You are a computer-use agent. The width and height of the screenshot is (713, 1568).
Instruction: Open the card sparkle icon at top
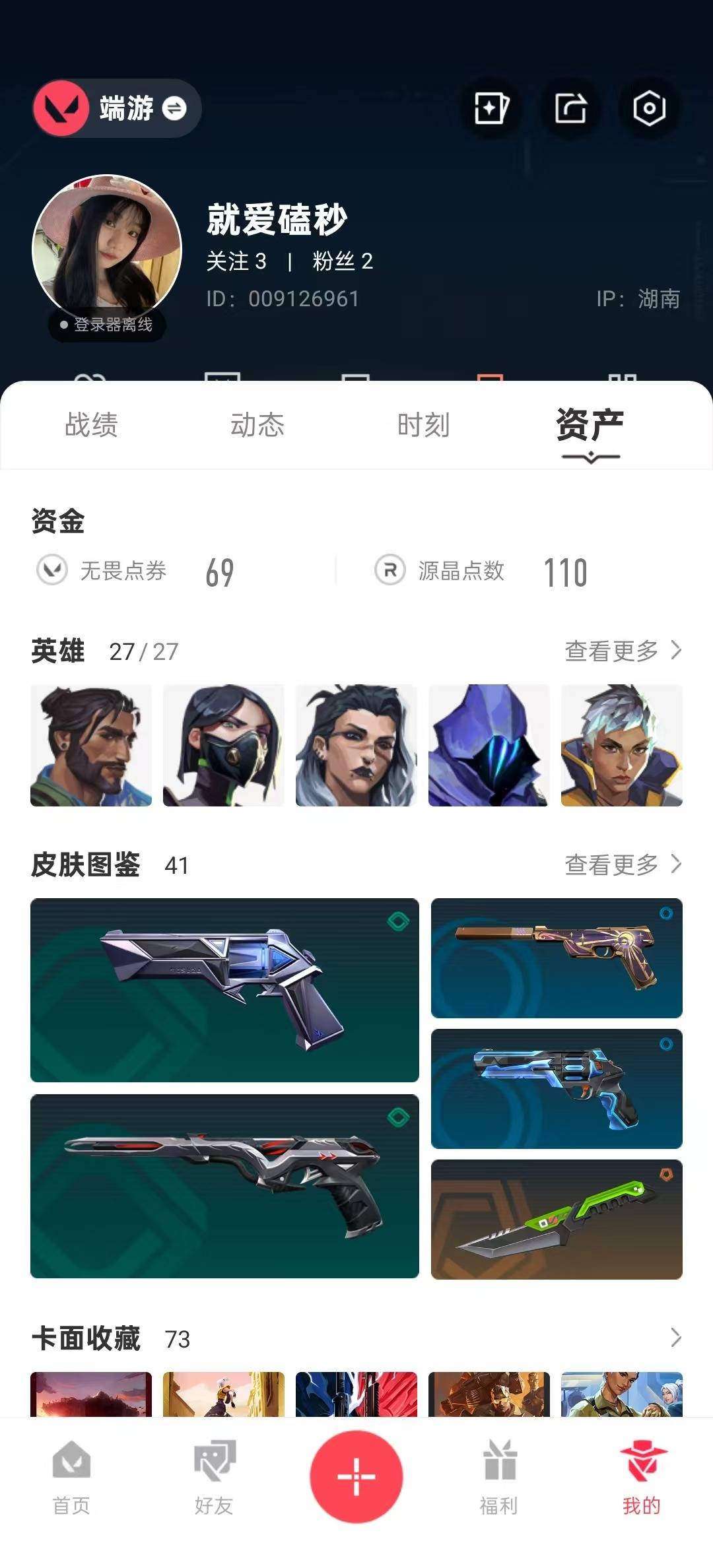point(492,108)
